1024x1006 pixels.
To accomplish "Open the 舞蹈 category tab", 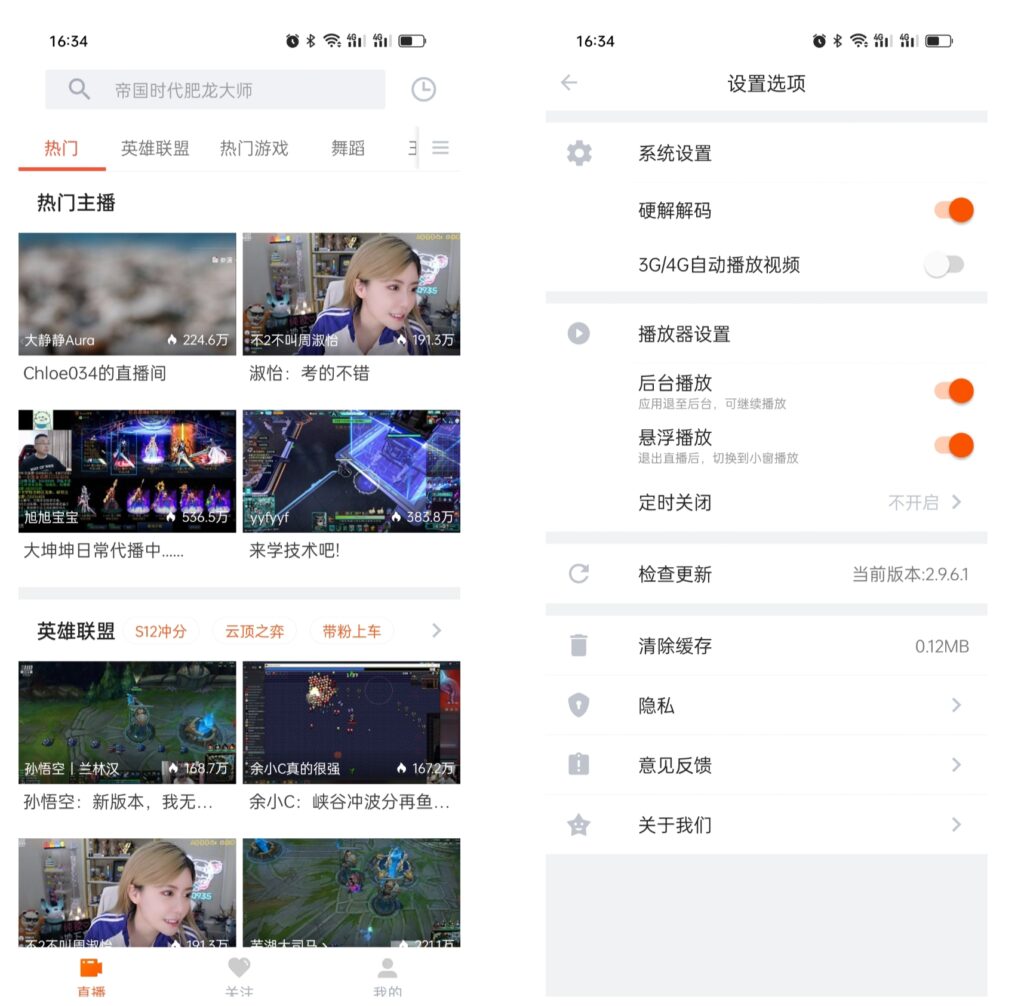I will [348, 148].
